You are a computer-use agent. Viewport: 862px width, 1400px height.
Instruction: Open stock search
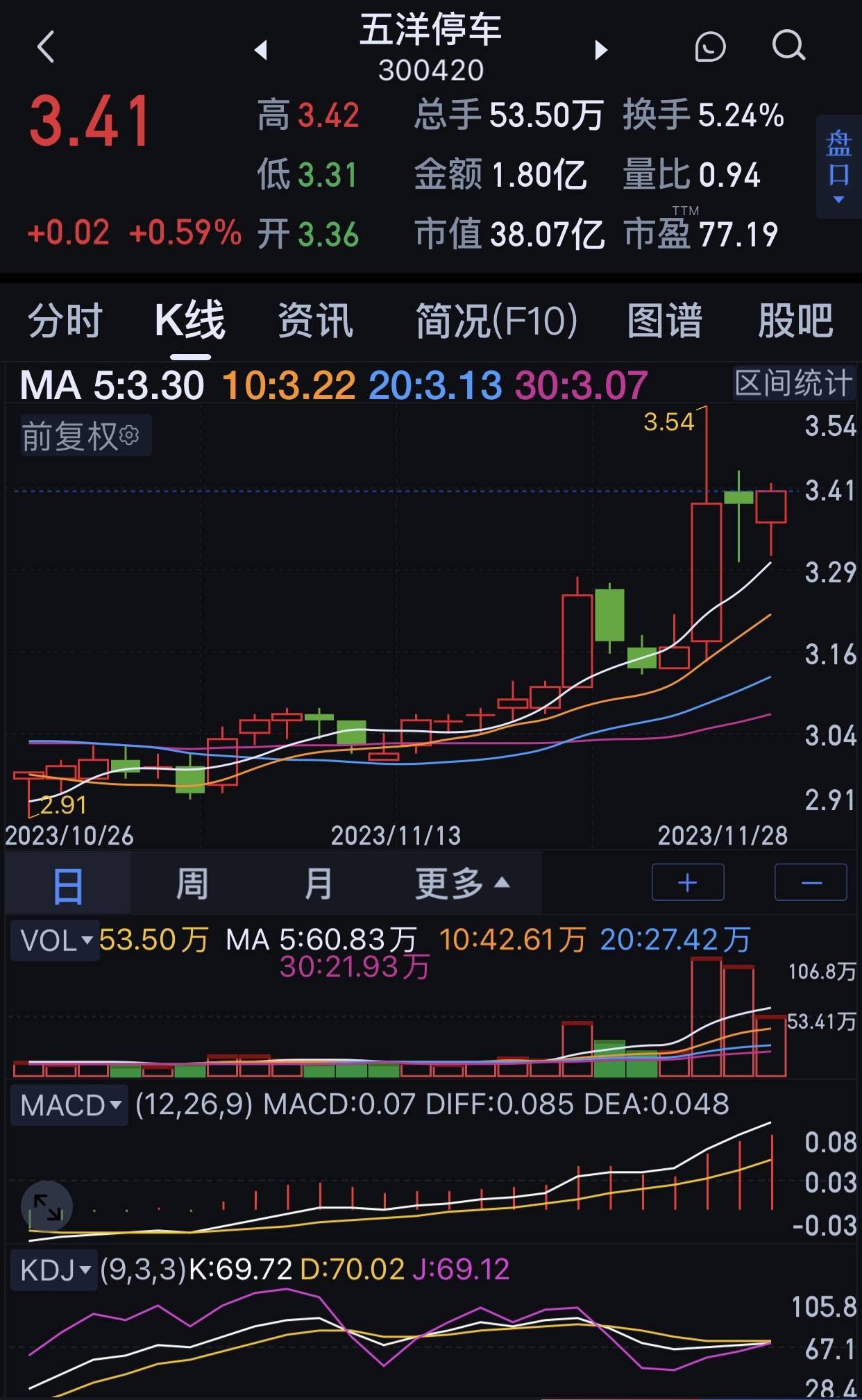[789, 47]
